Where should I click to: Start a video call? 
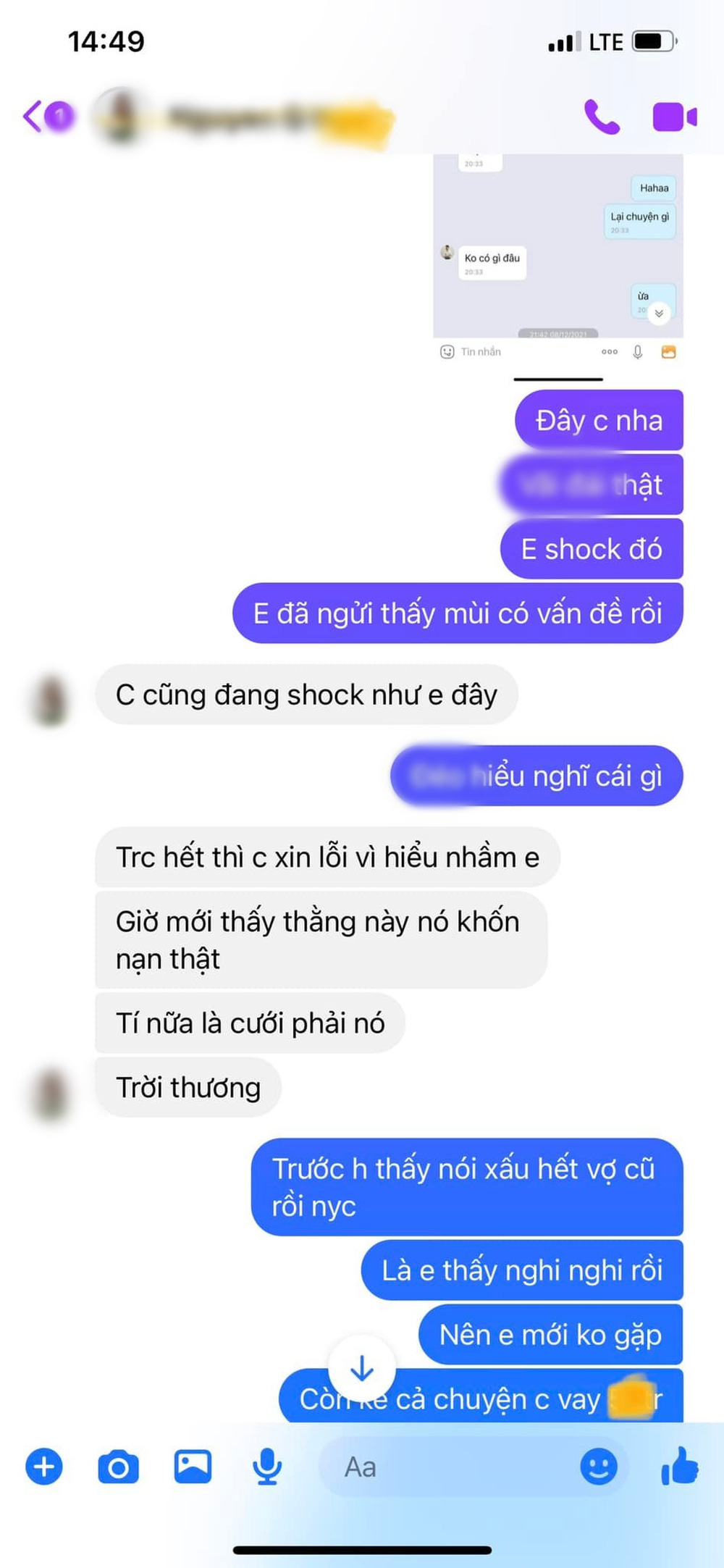[674, 117]
